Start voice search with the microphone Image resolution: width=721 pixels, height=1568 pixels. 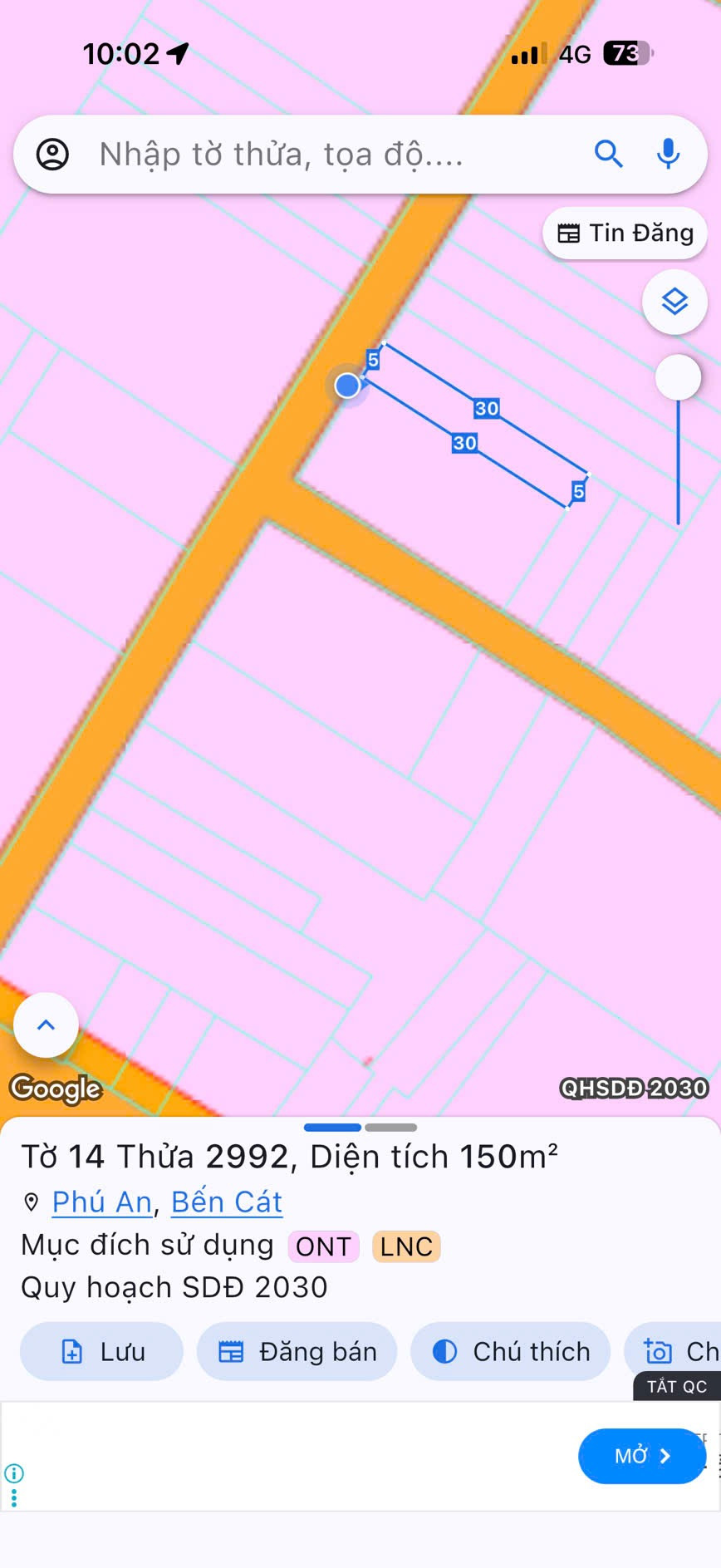click(669, 154)
